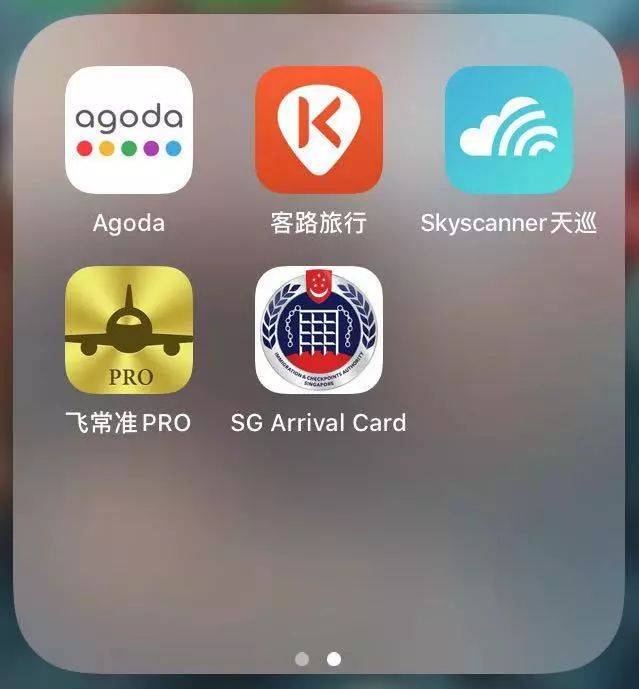Open the Agoda app

coord(128,130)
